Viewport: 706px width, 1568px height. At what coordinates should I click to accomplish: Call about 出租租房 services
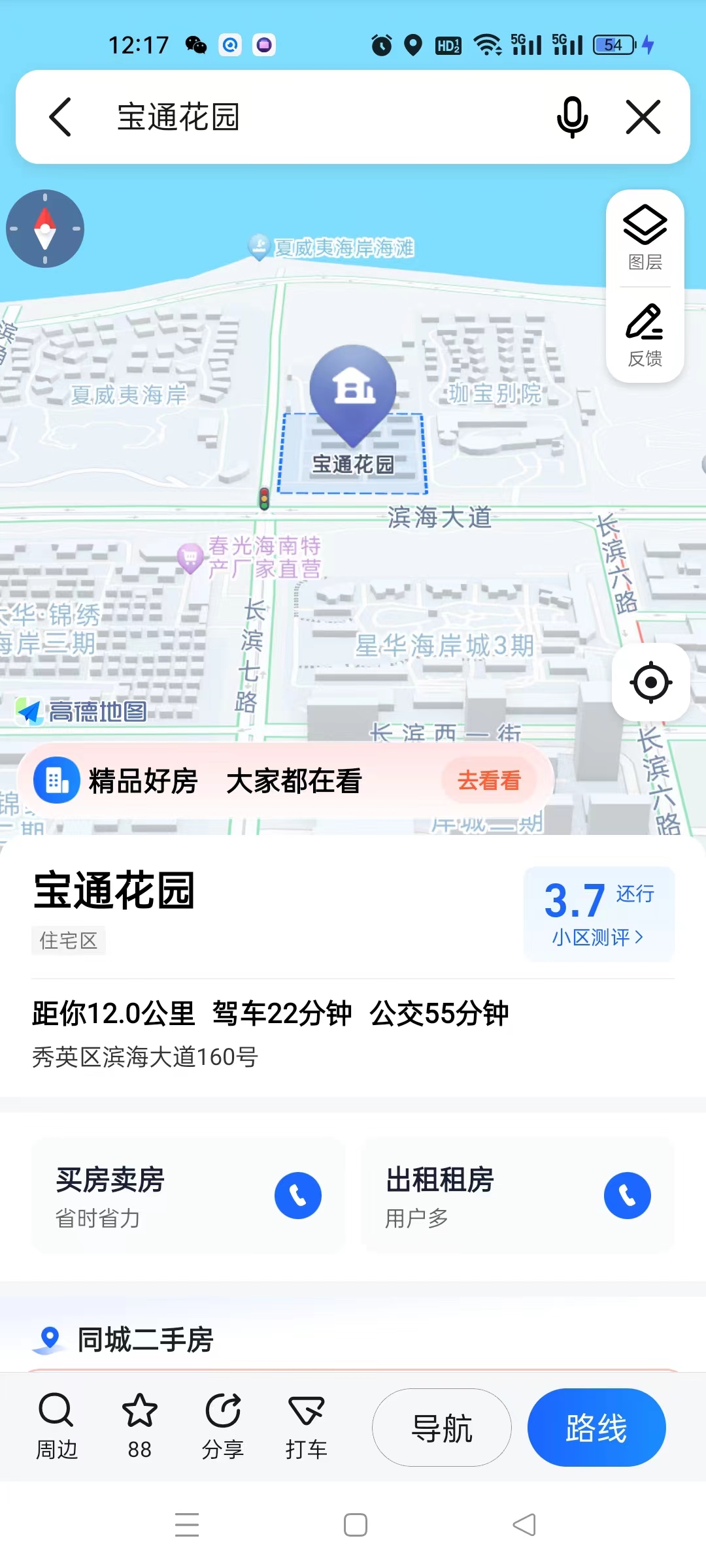[627, 1196]
